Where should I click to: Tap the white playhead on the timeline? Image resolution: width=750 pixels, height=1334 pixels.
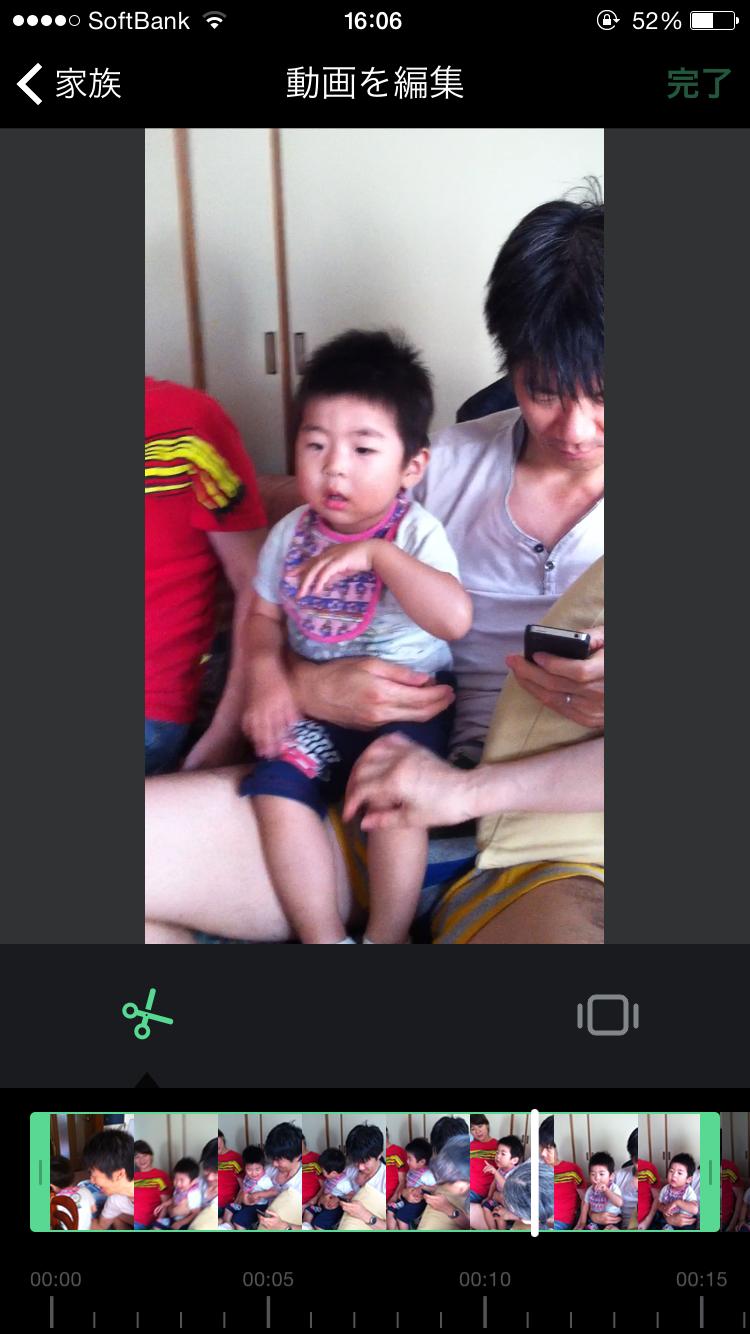535,1172
